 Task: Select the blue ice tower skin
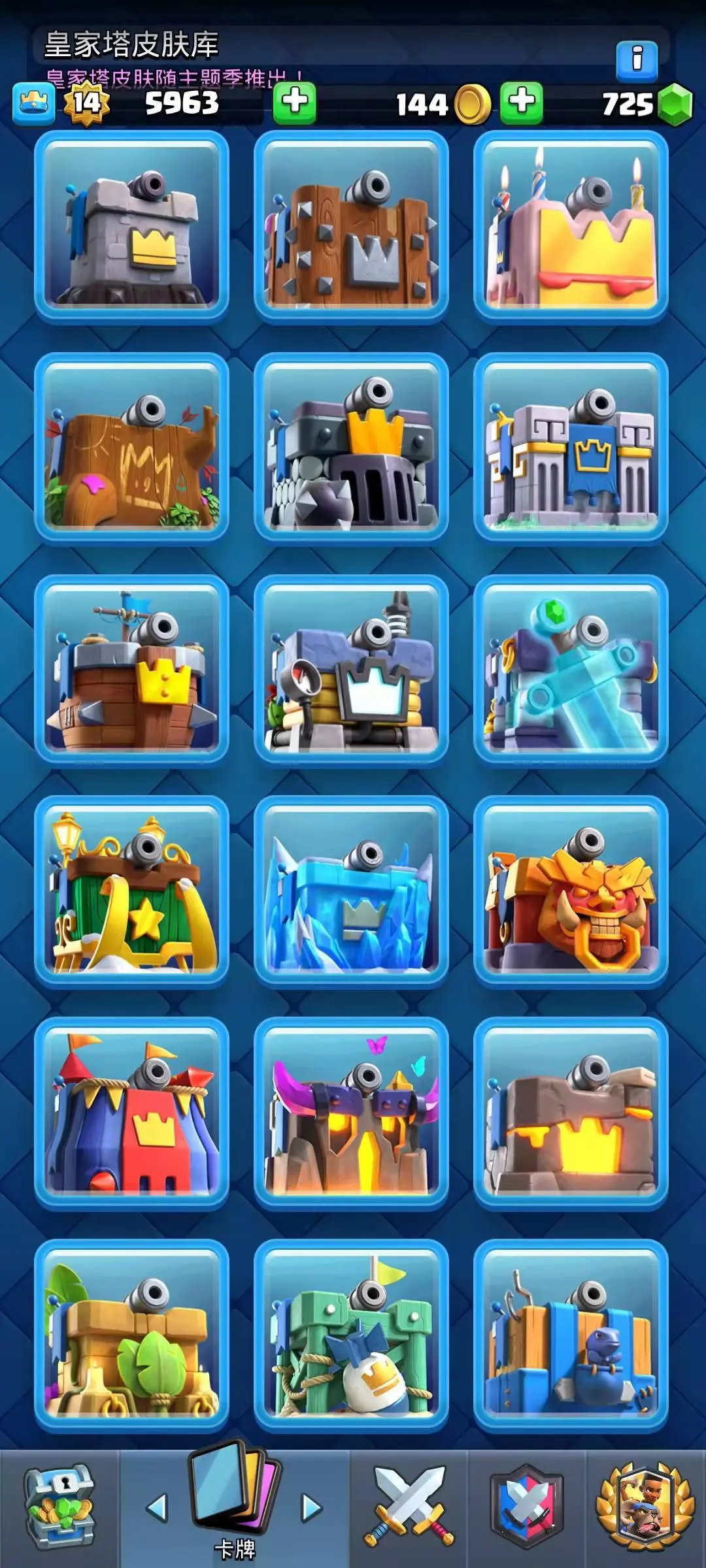tap(351, 891)
